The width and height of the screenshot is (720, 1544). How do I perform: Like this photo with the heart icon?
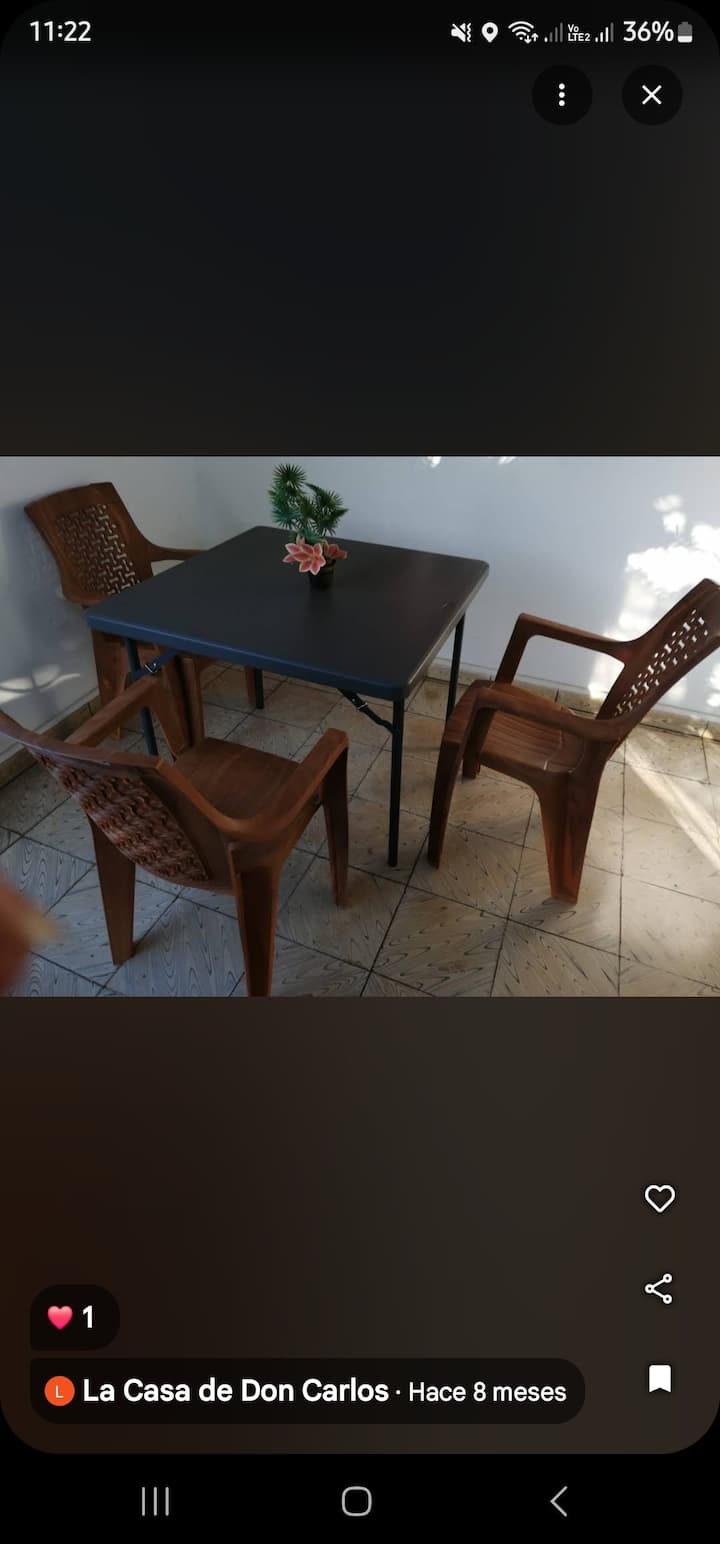[x=659, y=1198]
